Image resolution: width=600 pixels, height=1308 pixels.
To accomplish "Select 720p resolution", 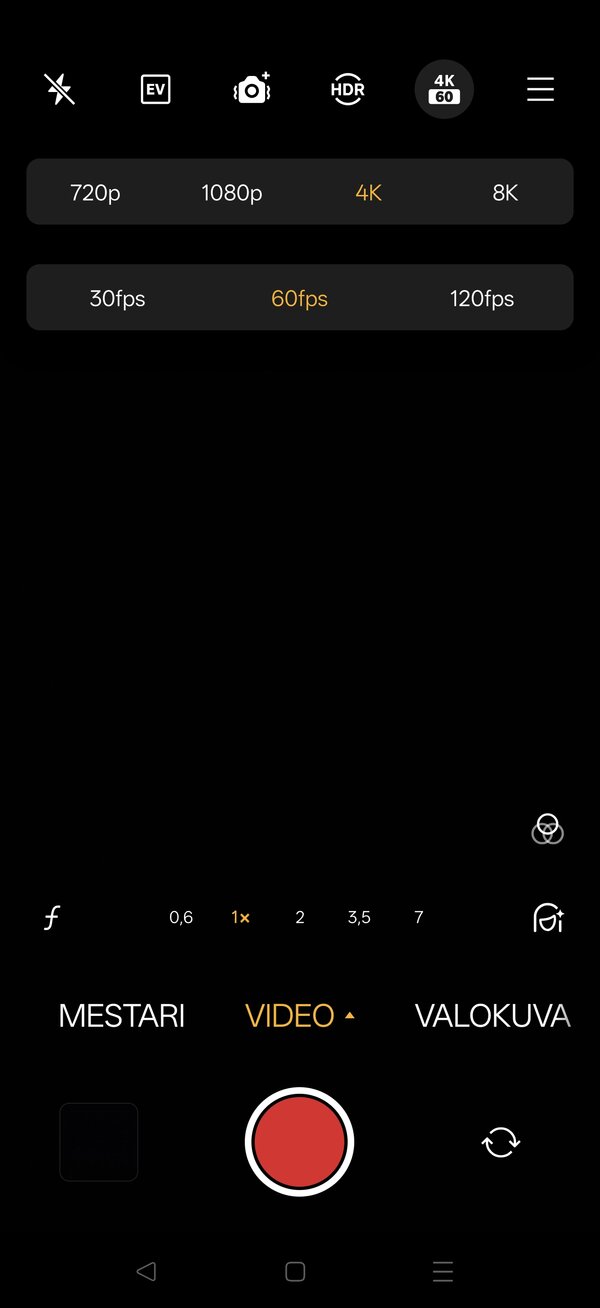I will [x=95, y=192].
